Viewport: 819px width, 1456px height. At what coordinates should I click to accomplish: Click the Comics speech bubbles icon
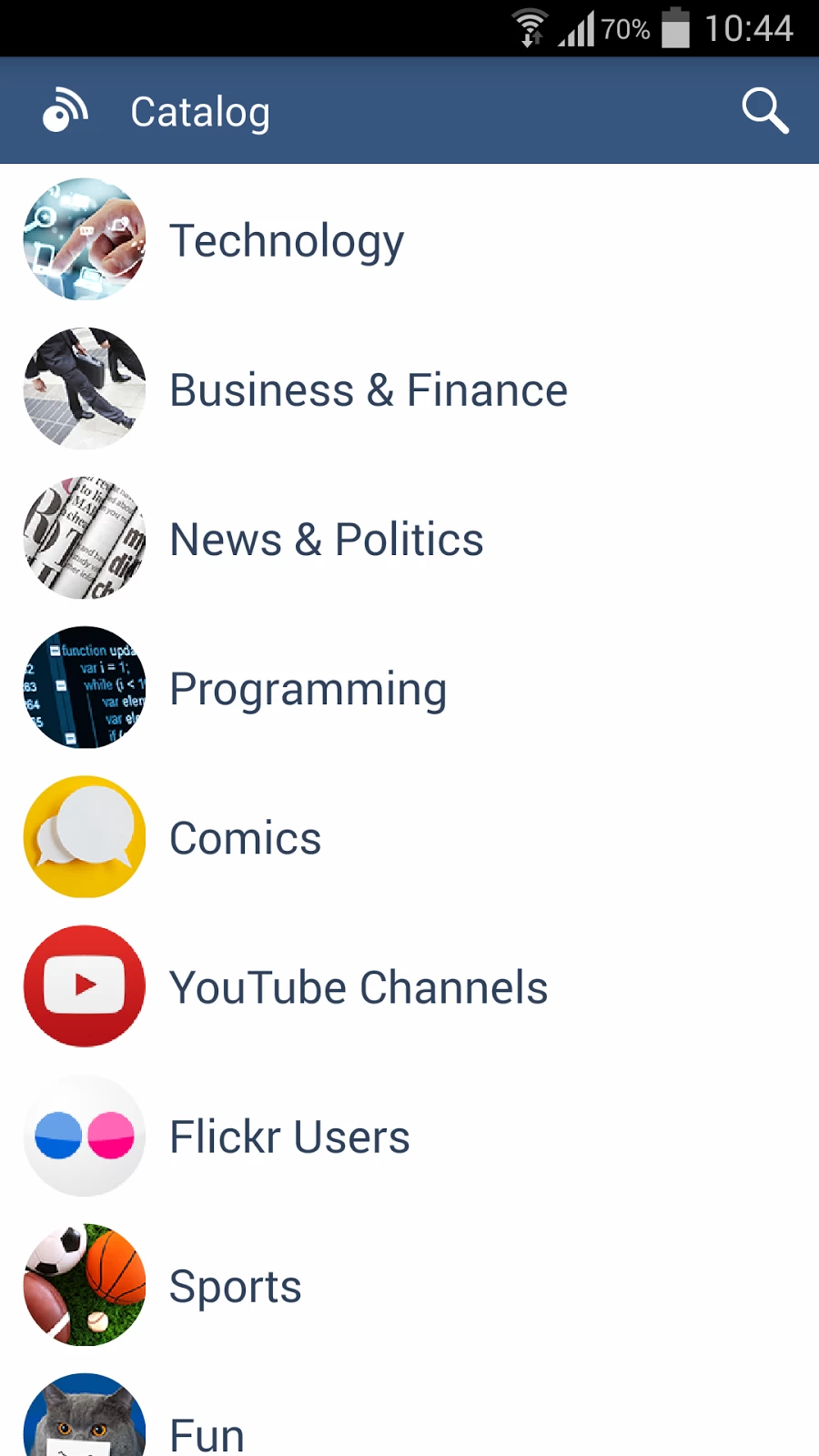point(84,836)
